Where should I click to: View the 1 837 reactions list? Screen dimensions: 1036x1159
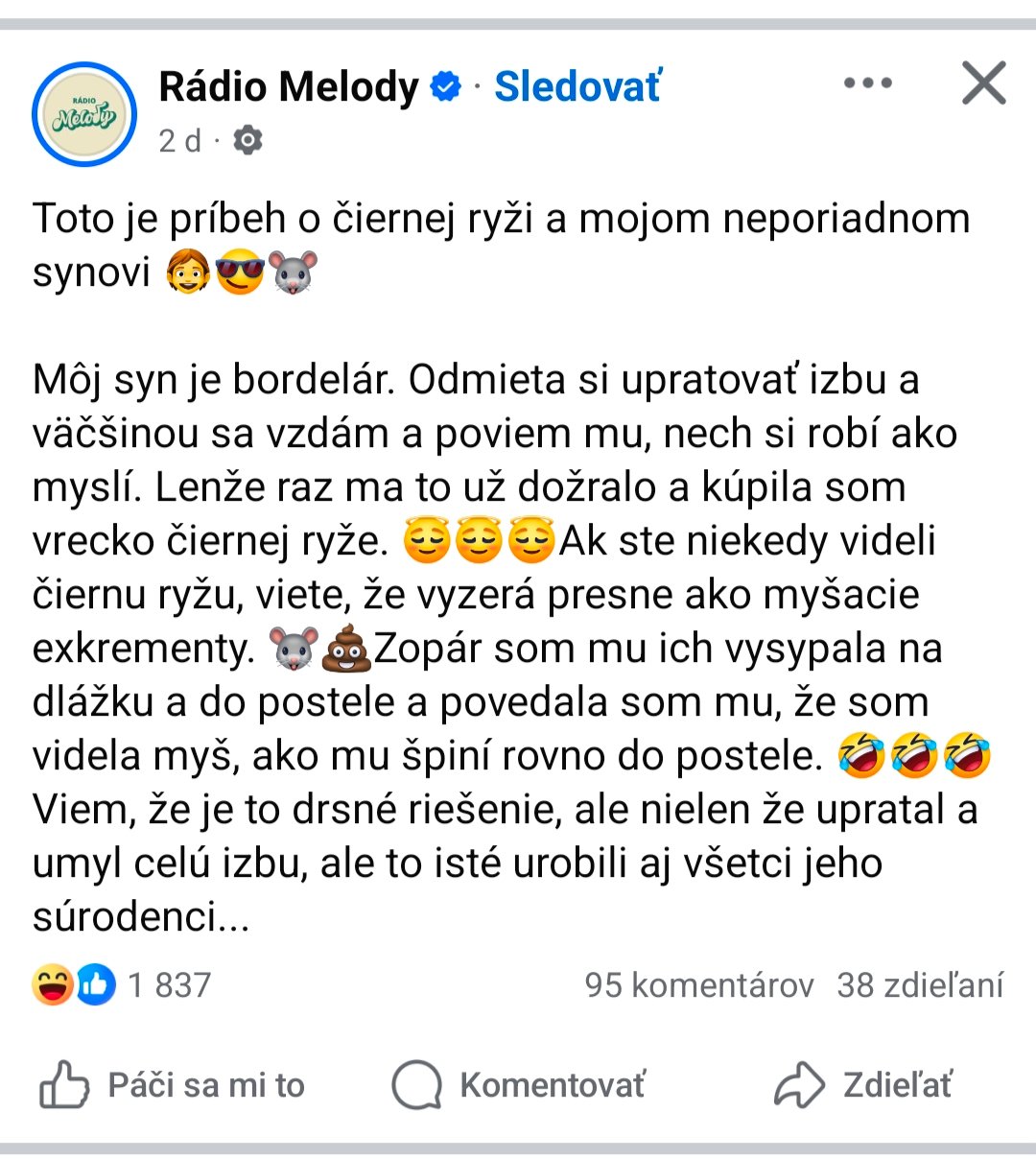point(121,985)
